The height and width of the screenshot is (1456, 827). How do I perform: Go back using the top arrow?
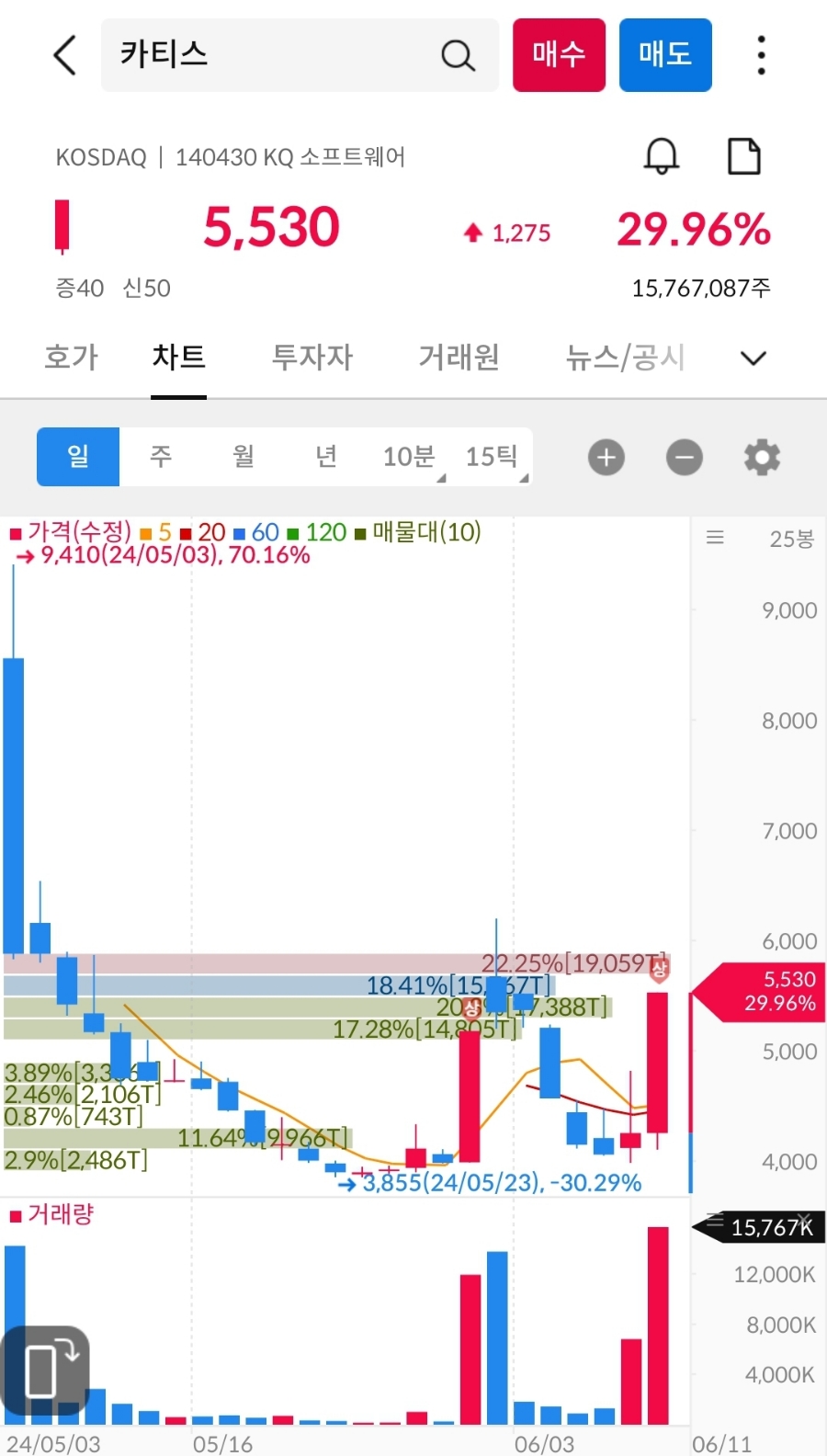pyautogui.click(x=64, y=55)
